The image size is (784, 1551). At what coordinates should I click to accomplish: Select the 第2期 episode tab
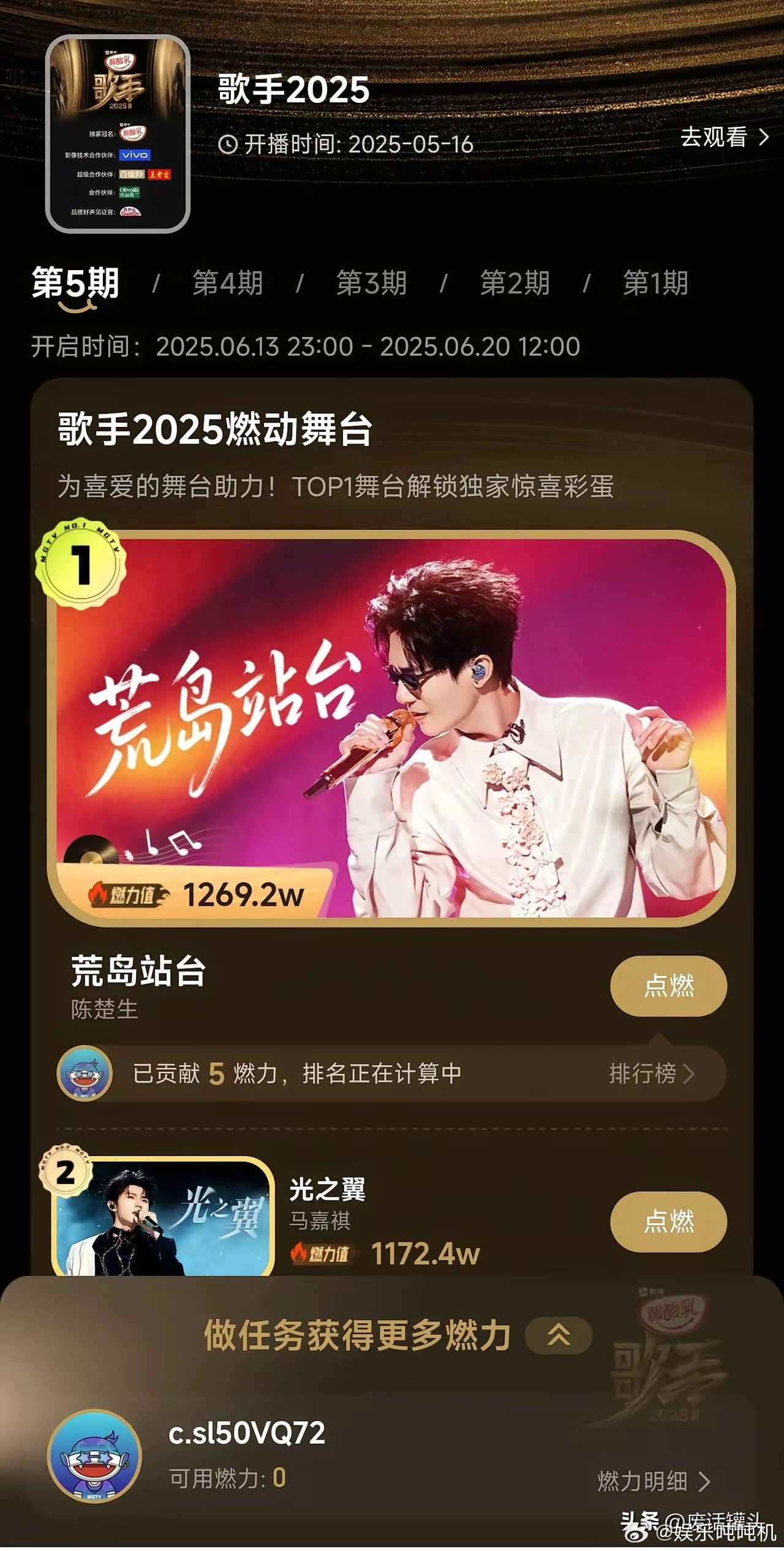click(x=514, y=284)
